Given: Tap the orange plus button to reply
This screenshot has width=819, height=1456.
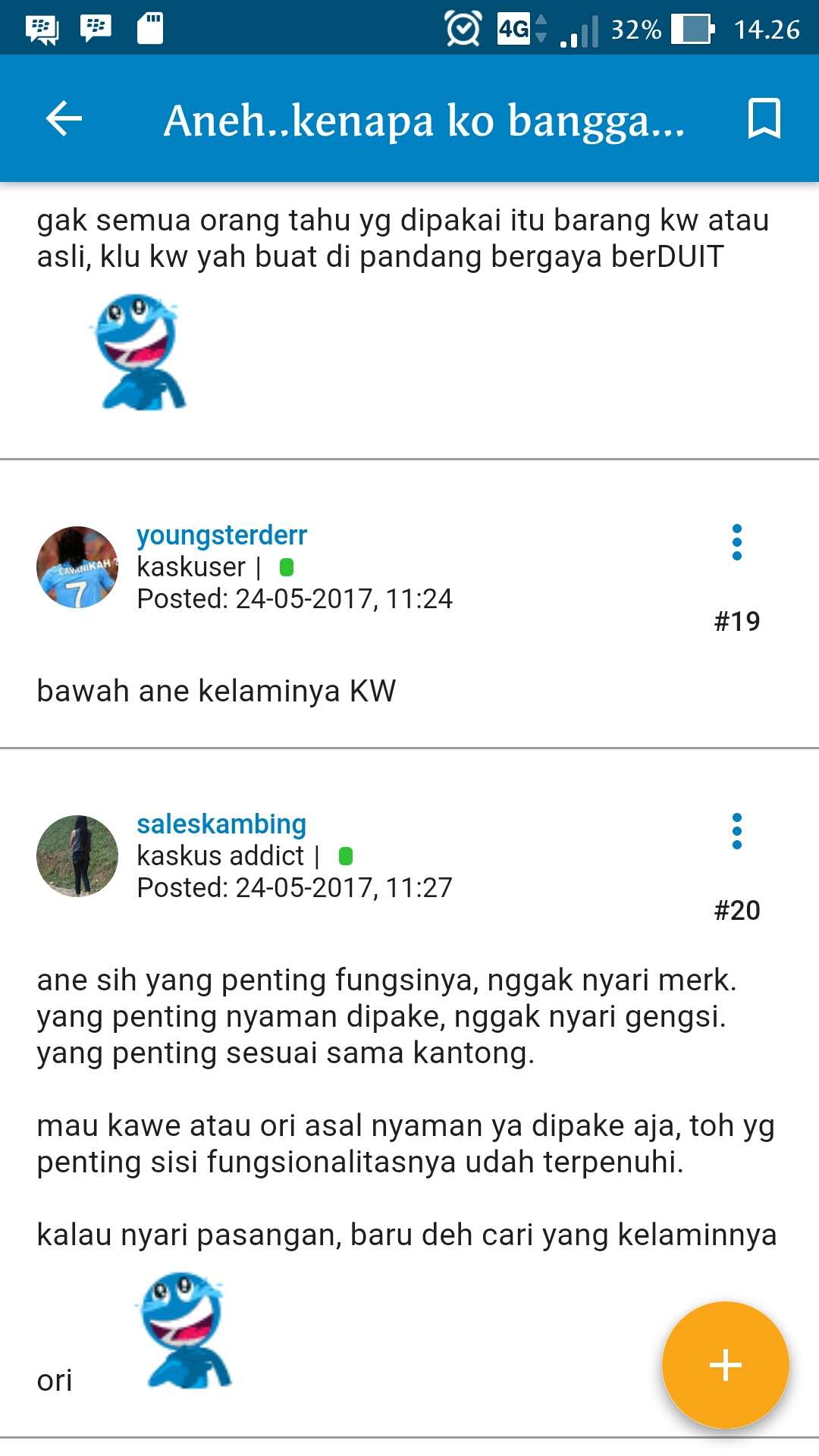Looking at the screenshot, I should 725,1365.
